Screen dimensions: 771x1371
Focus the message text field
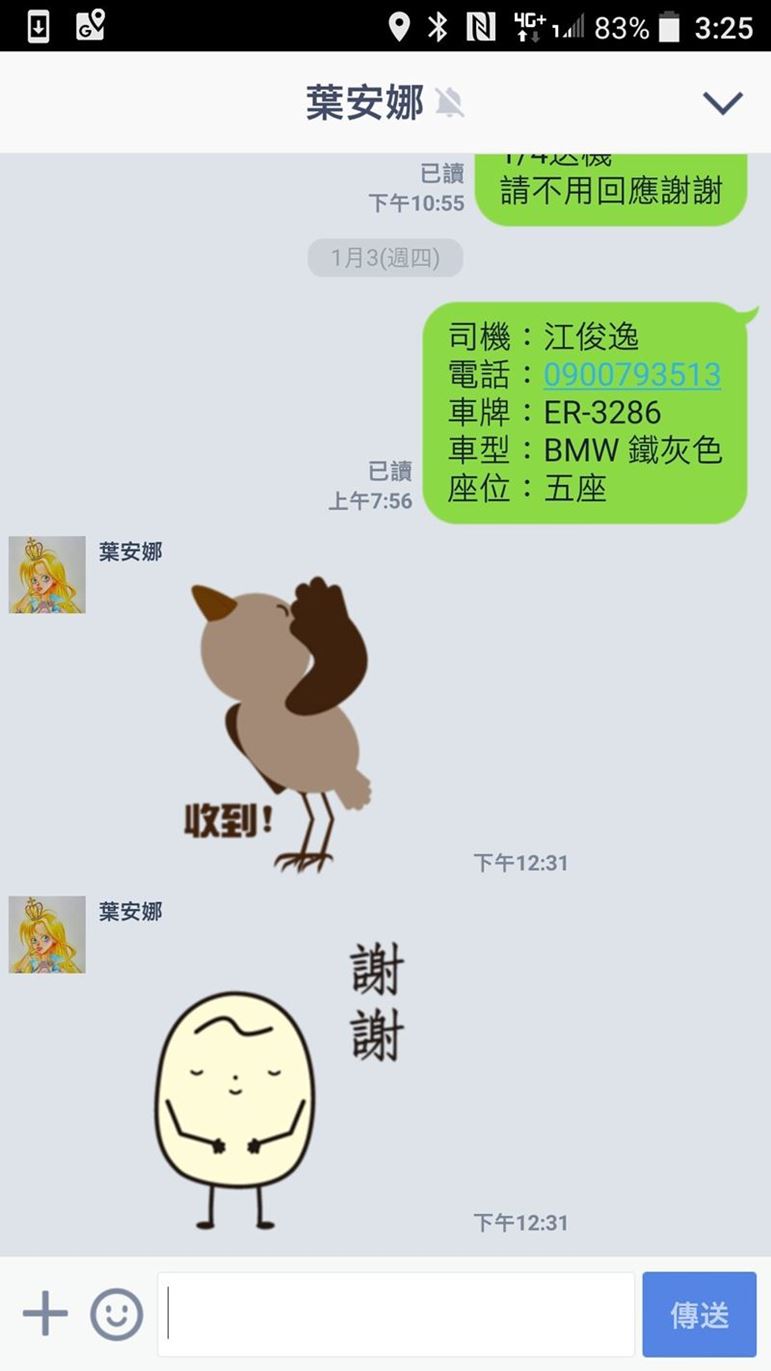396,1314
